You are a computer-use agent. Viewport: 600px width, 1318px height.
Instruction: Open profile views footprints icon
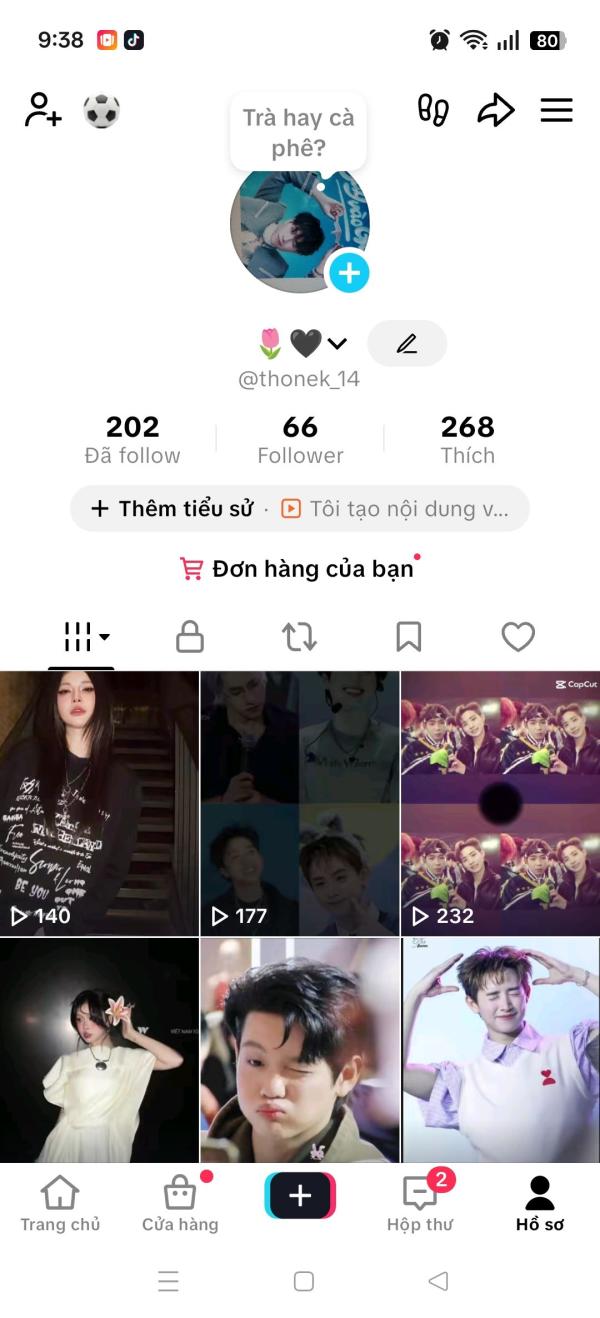point(433,110)
